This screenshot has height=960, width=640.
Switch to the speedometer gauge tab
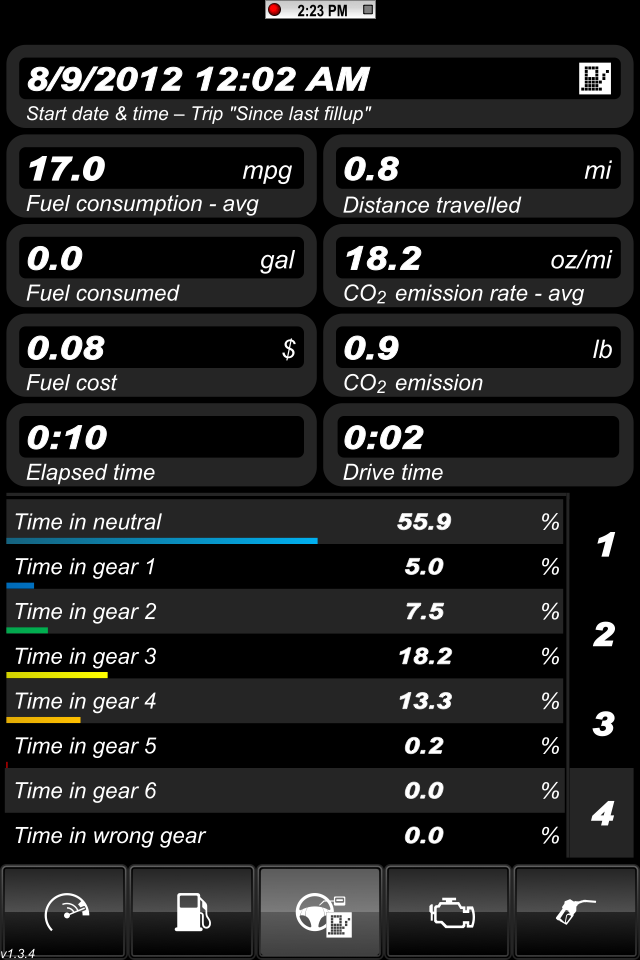[x=65, y=911]
